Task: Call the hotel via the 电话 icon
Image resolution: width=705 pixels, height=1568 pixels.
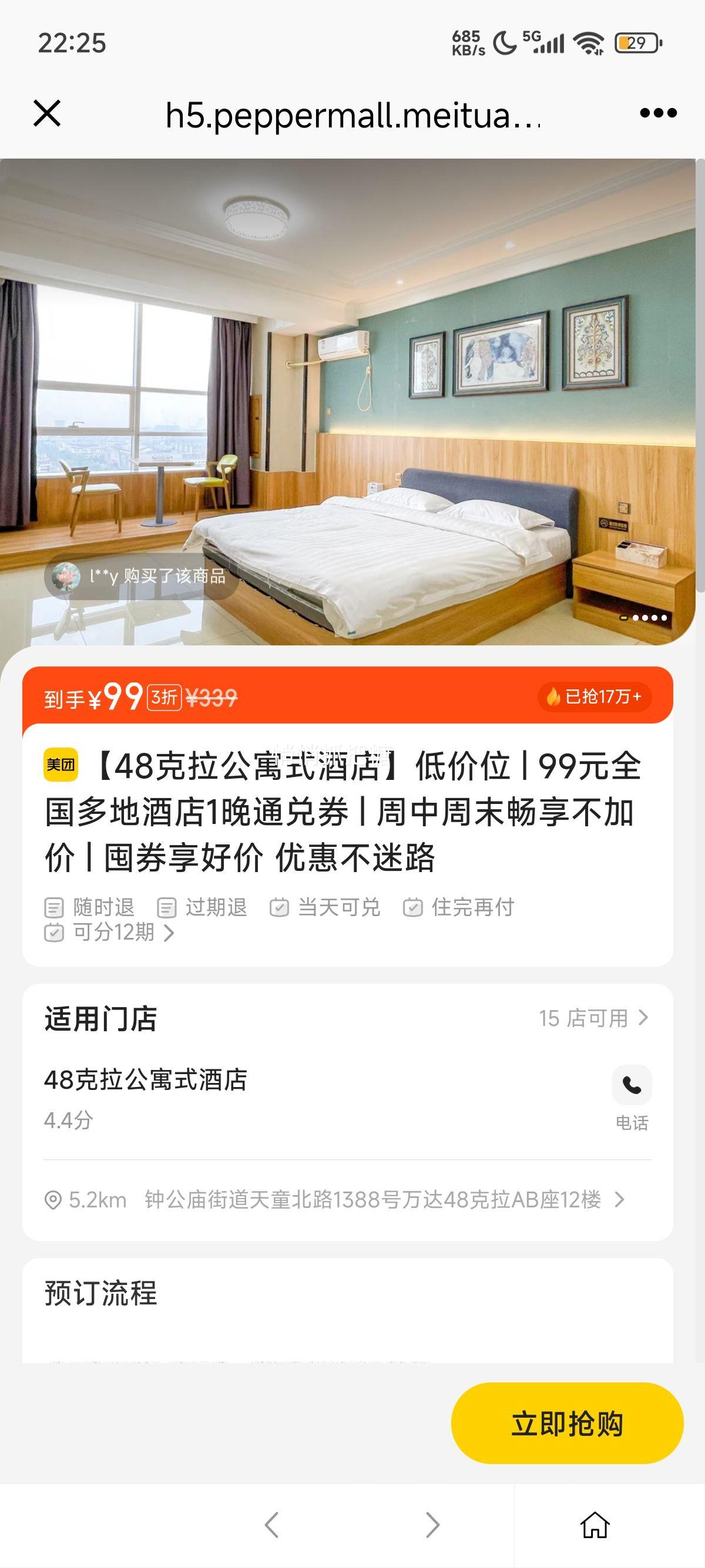Action: pyautogui.click(x=632, y=1085)
